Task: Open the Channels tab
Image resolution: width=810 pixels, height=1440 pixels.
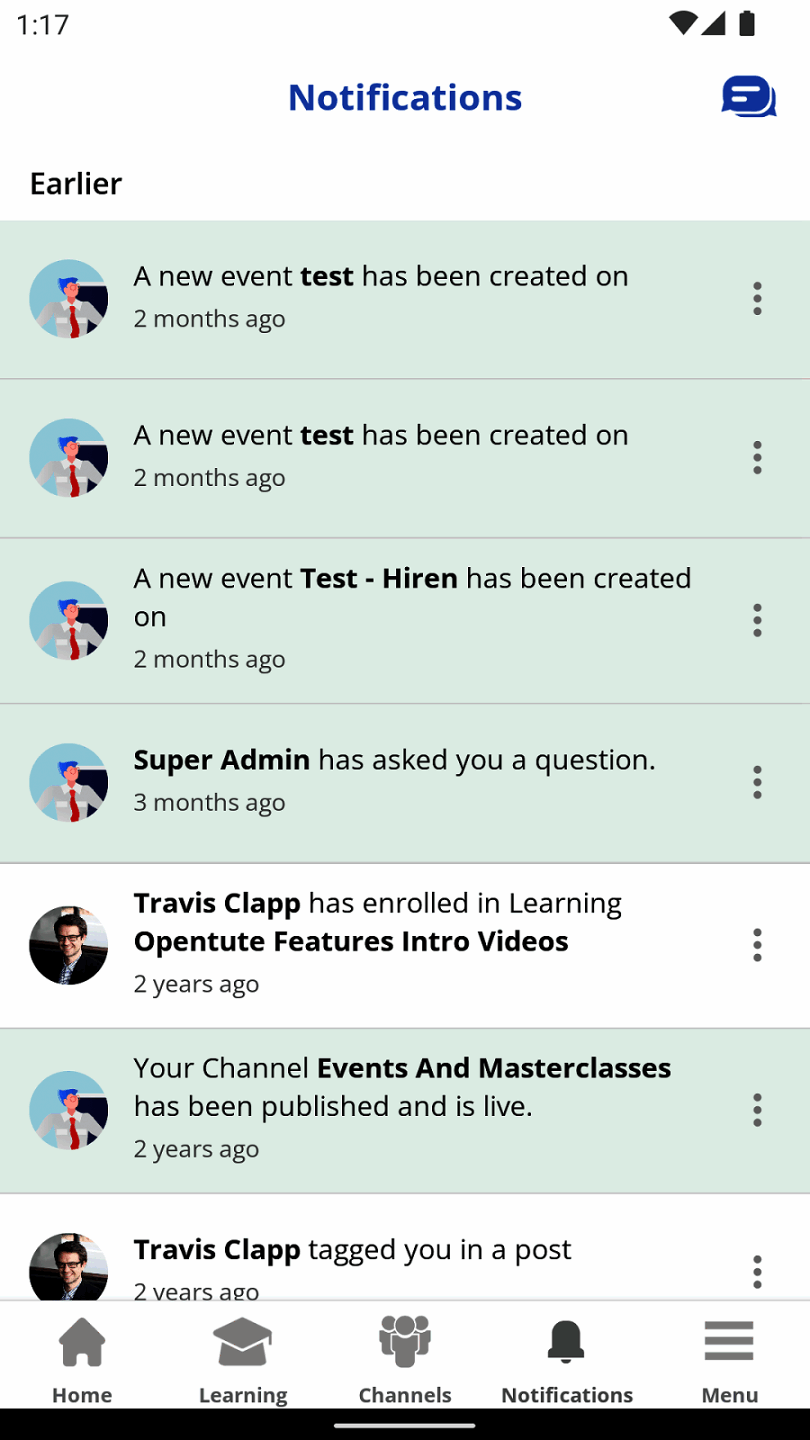Action: point(405,1360)
